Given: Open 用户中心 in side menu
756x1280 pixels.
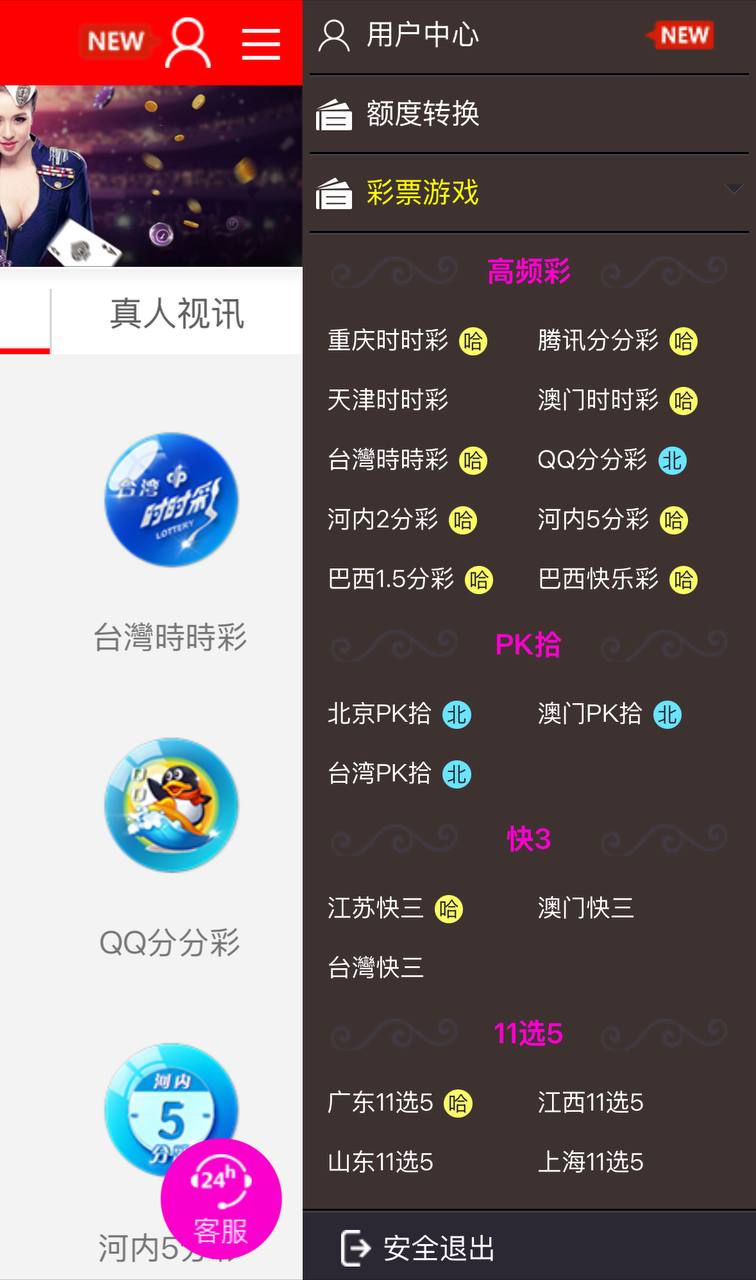Looking at the screenshot, I should (422, 35).
